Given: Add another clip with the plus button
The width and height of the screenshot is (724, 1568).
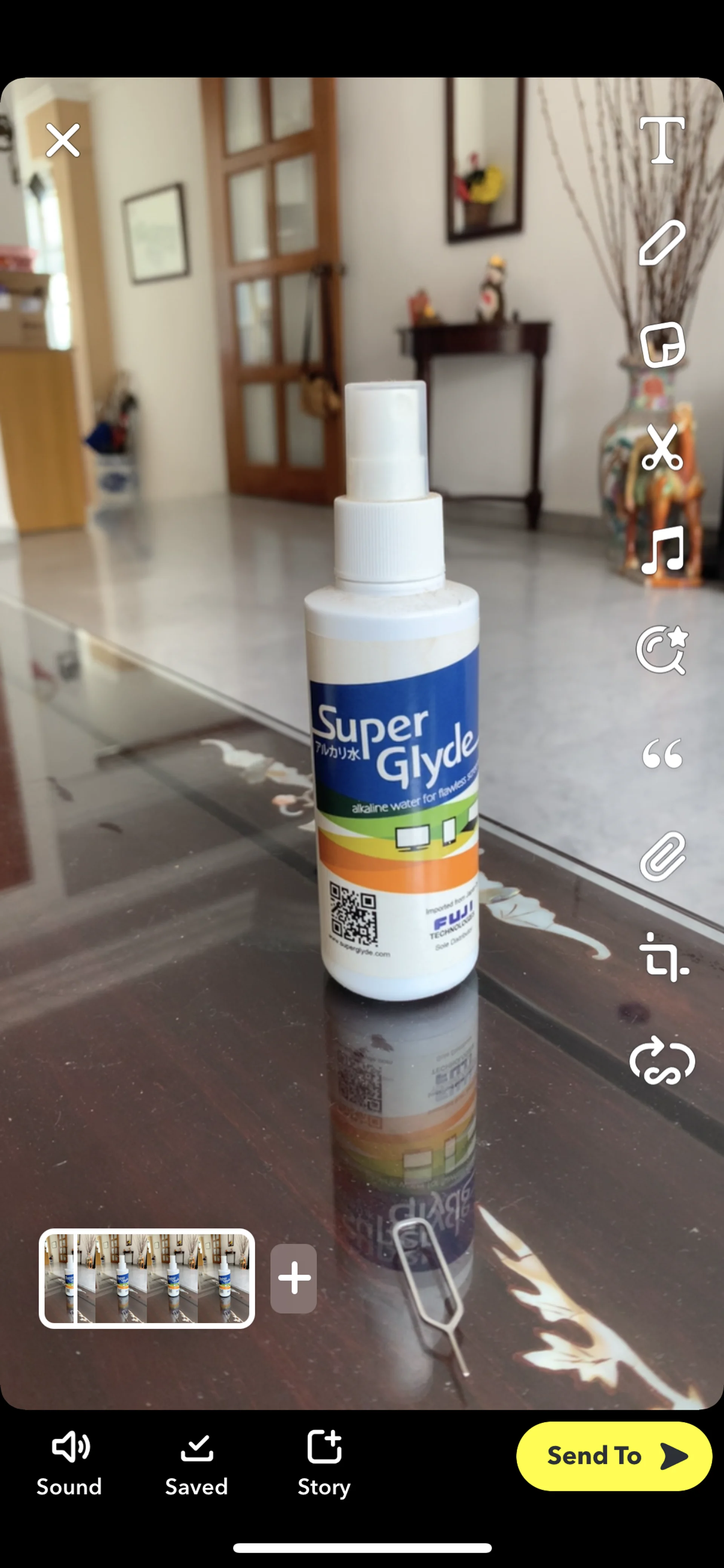Looking at the screenshot, I should coord(293,1278).
